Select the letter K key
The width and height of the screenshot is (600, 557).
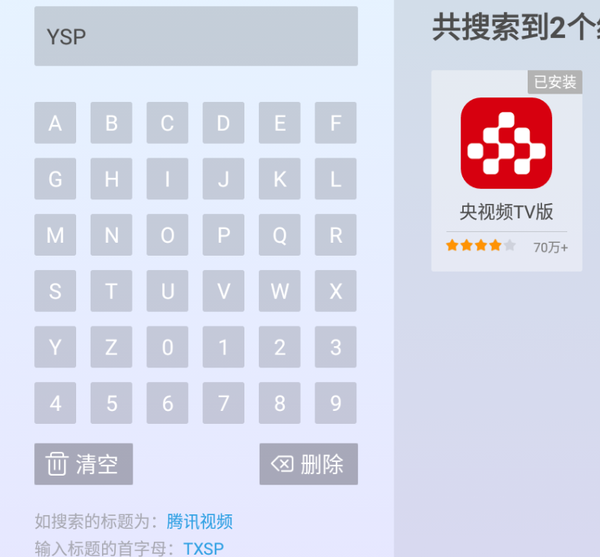click(x=279, y=180)
